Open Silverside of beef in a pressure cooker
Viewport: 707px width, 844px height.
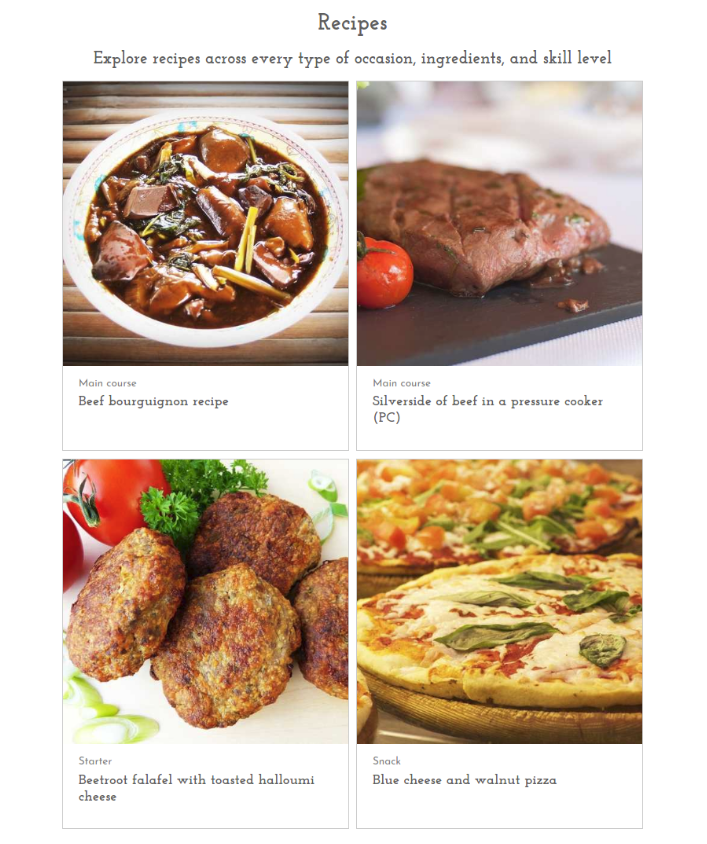point(487,401)
